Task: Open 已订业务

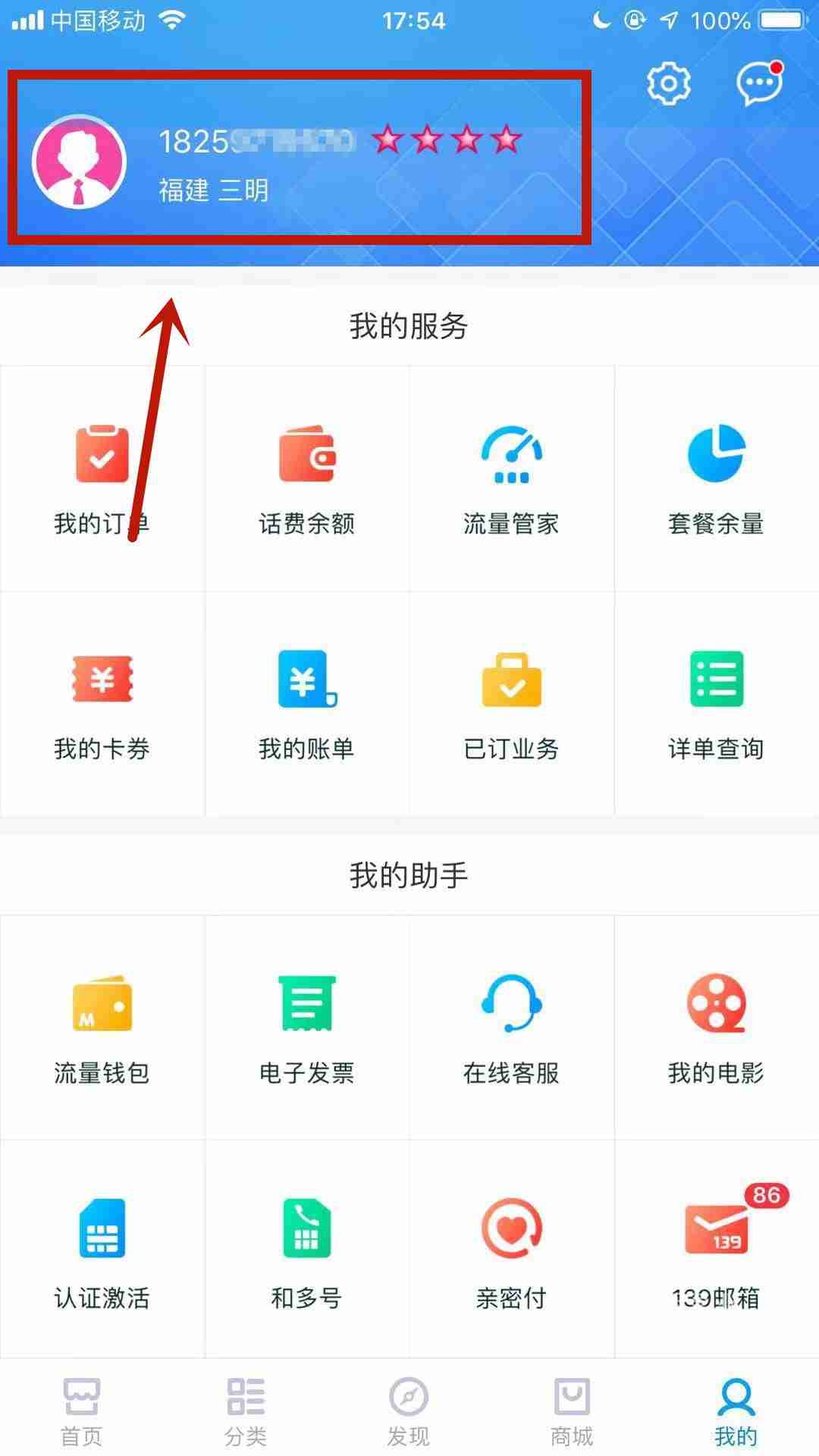Action: pos(512,704)
